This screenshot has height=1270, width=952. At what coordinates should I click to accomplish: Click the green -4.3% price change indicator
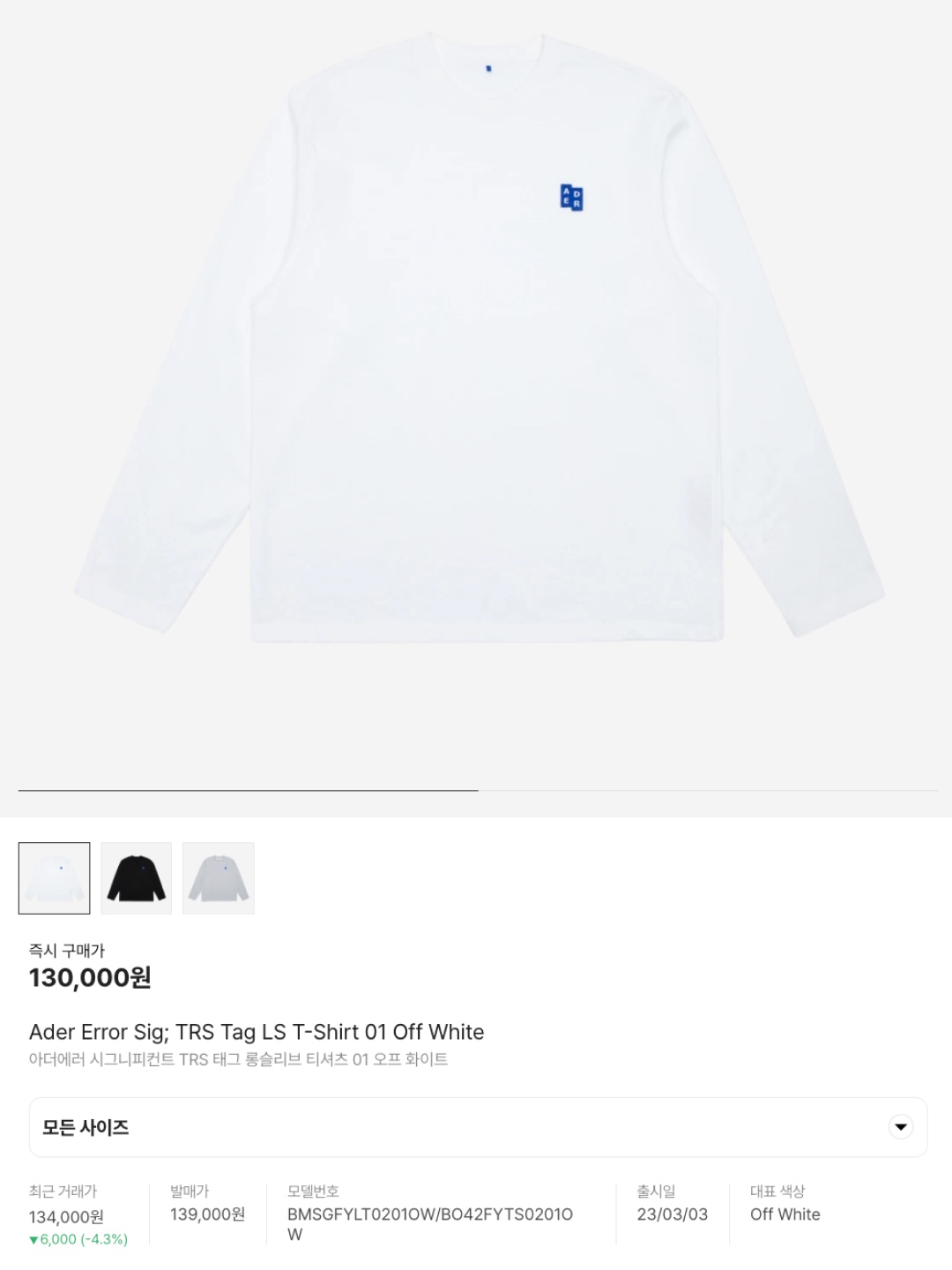[79, 1239]
